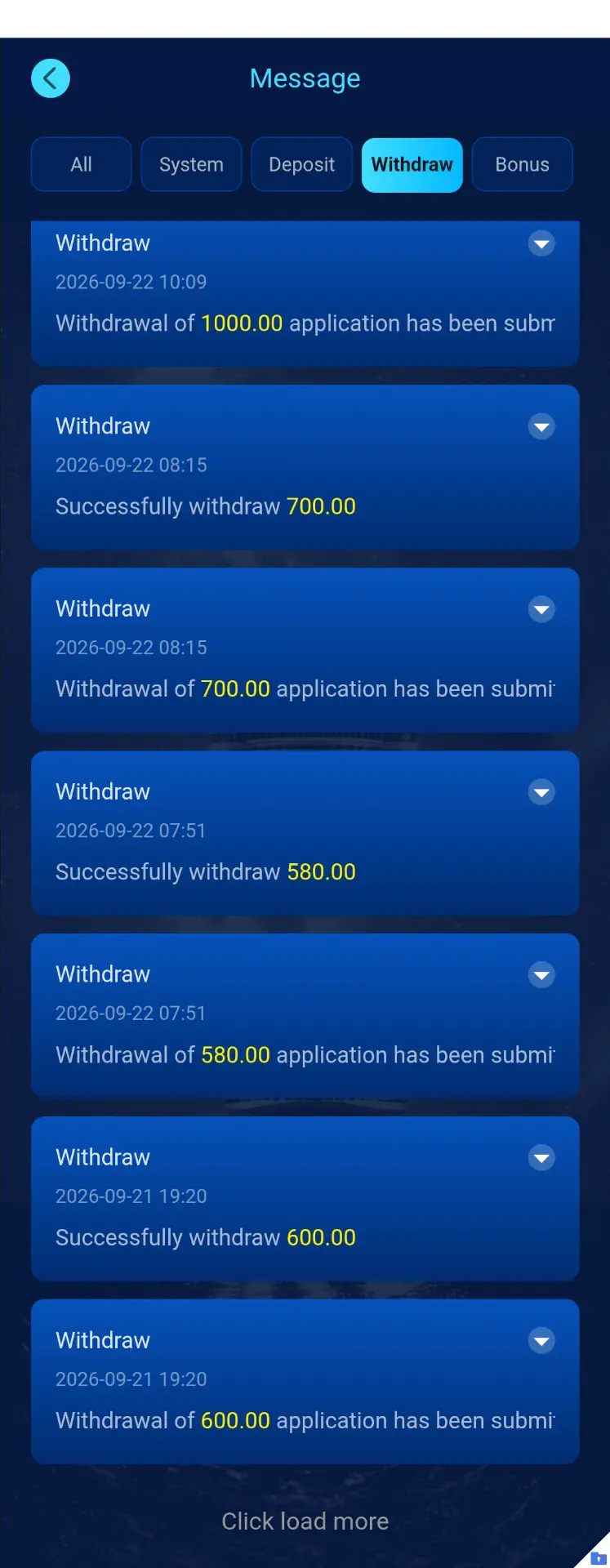This screenshot has width=610, height=1568.
Task: Expand the Successfully withdraw 580.00 message
Action: tap(541, 792)
